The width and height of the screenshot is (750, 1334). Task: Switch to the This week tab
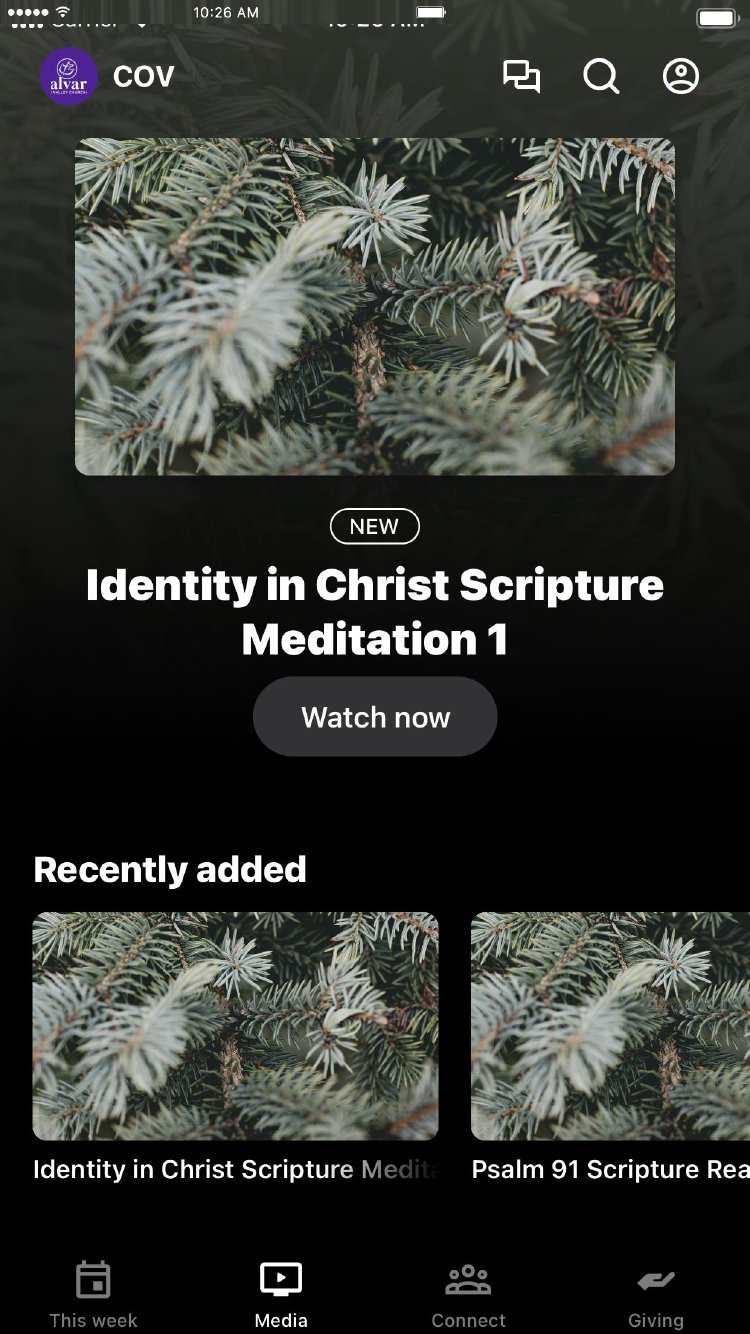93,1294
